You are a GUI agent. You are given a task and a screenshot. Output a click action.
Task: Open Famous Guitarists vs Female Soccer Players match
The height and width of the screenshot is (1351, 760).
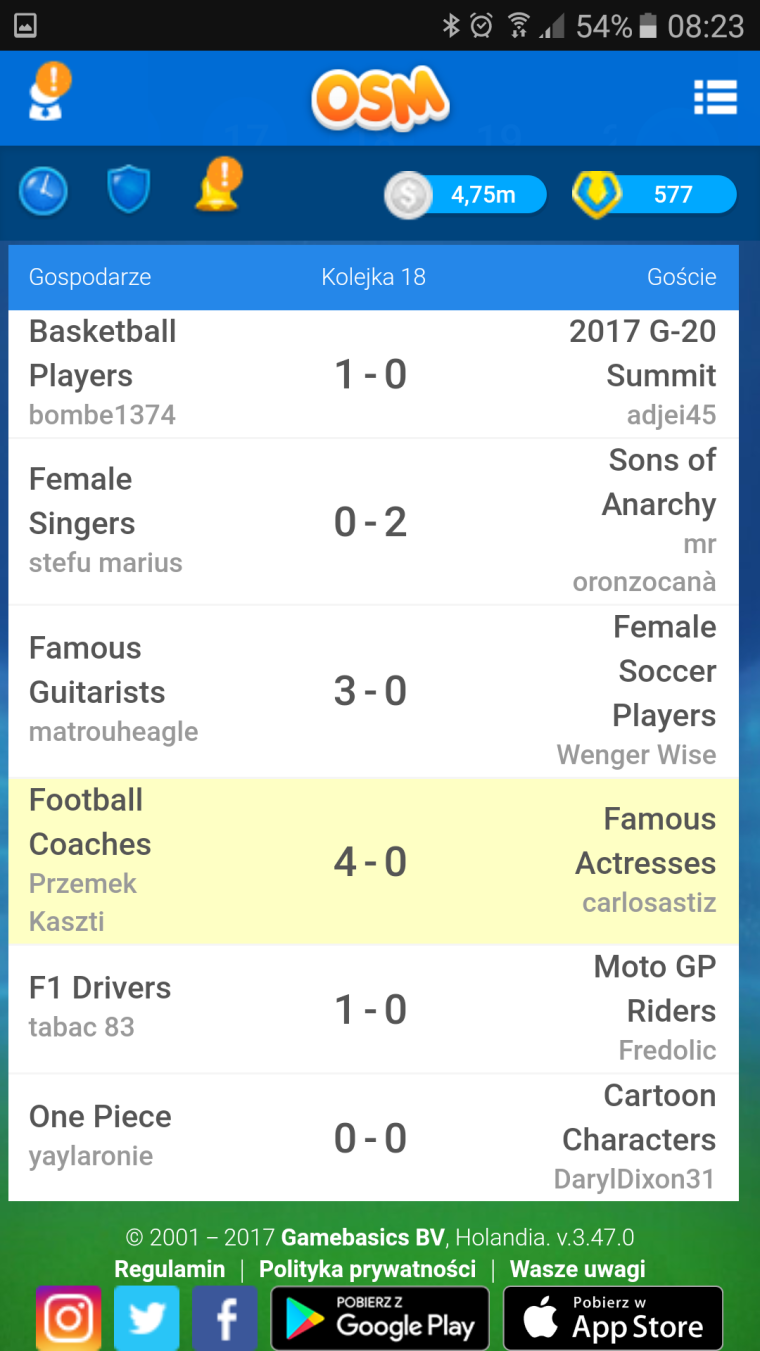[x=374, y=691]
